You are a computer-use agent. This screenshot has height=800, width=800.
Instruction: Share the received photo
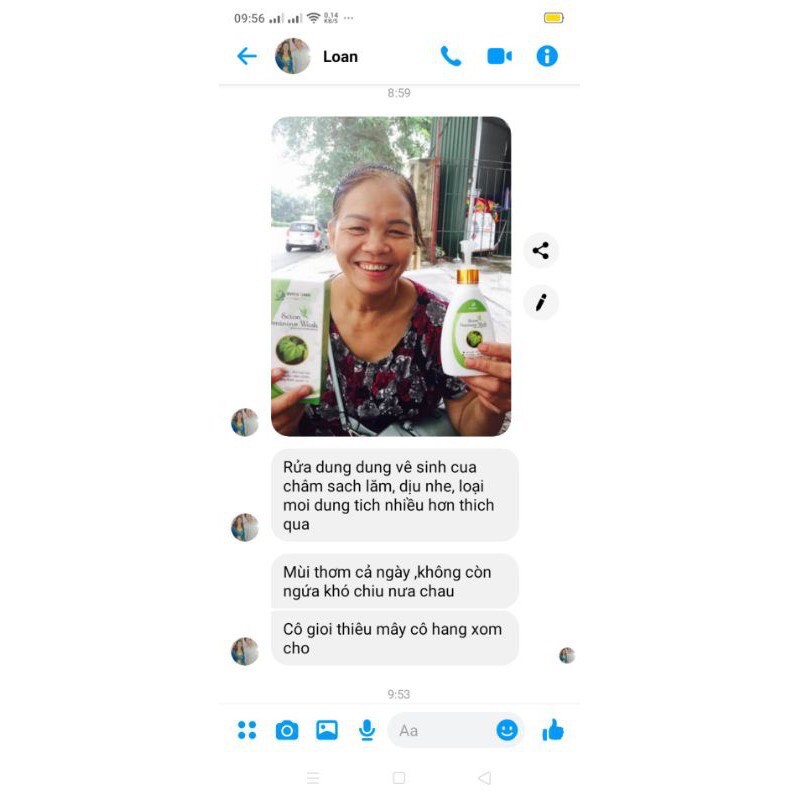click(x=541, y=251)
